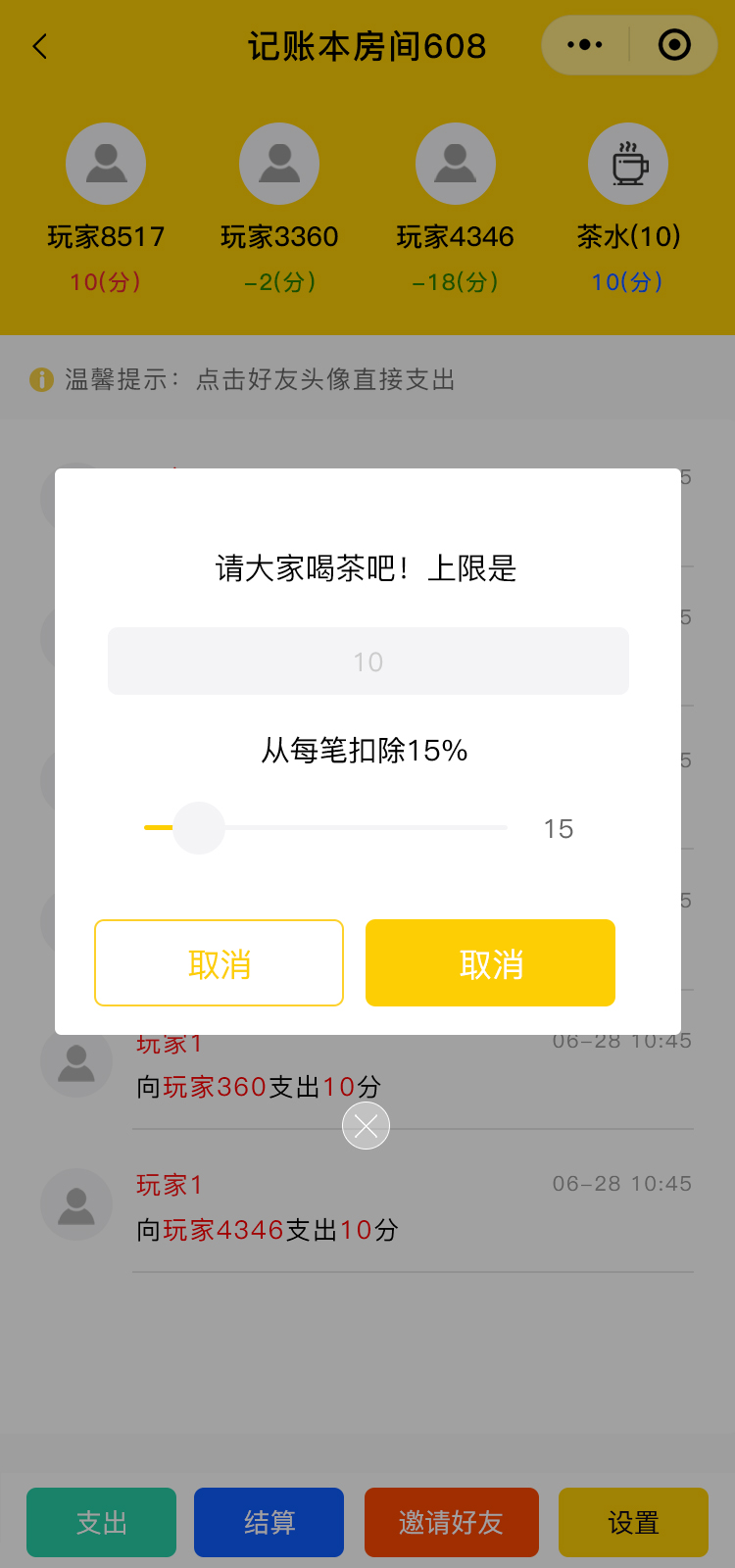Tap the 结算 button

[x=269, y=1522]
